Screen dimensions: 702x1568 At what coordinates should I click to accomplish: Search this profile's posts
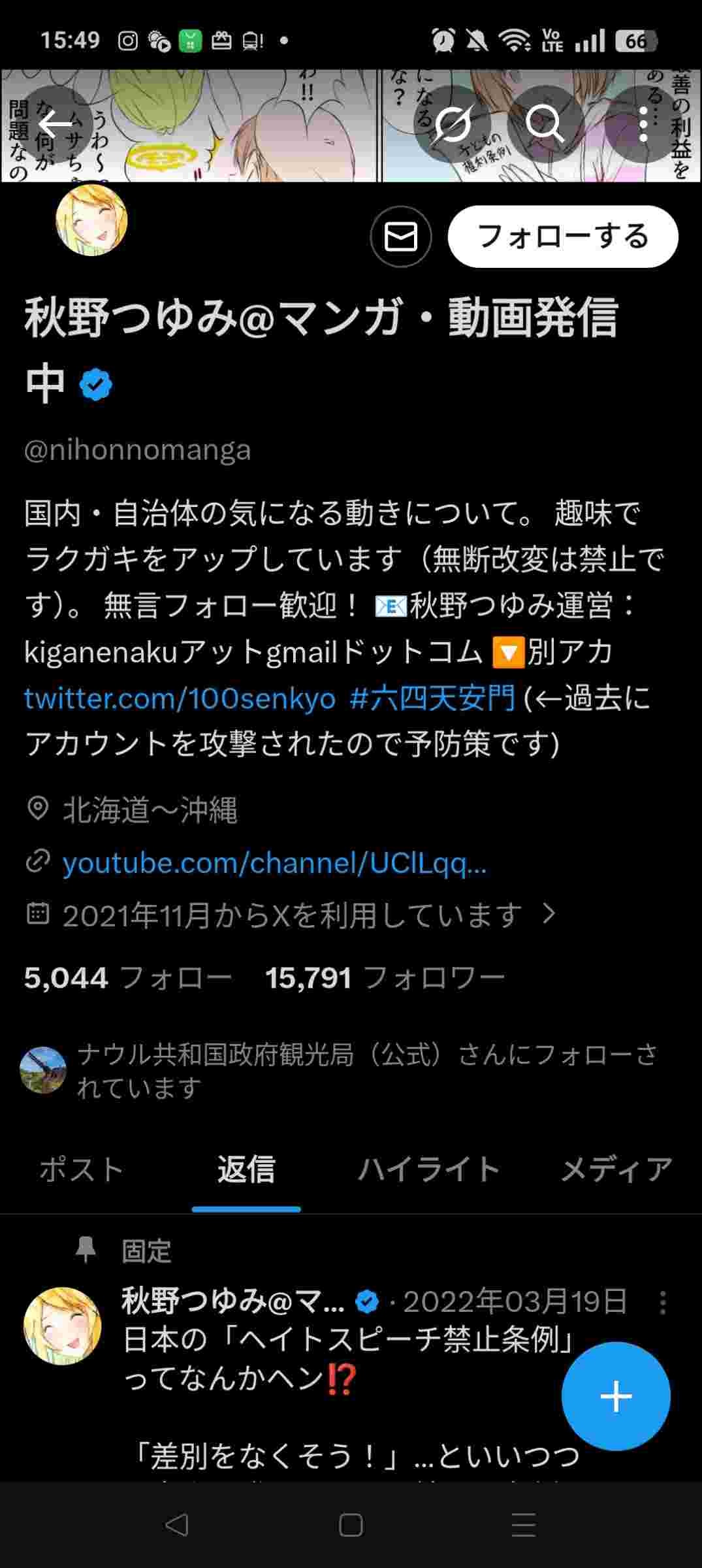click(545, 124)
